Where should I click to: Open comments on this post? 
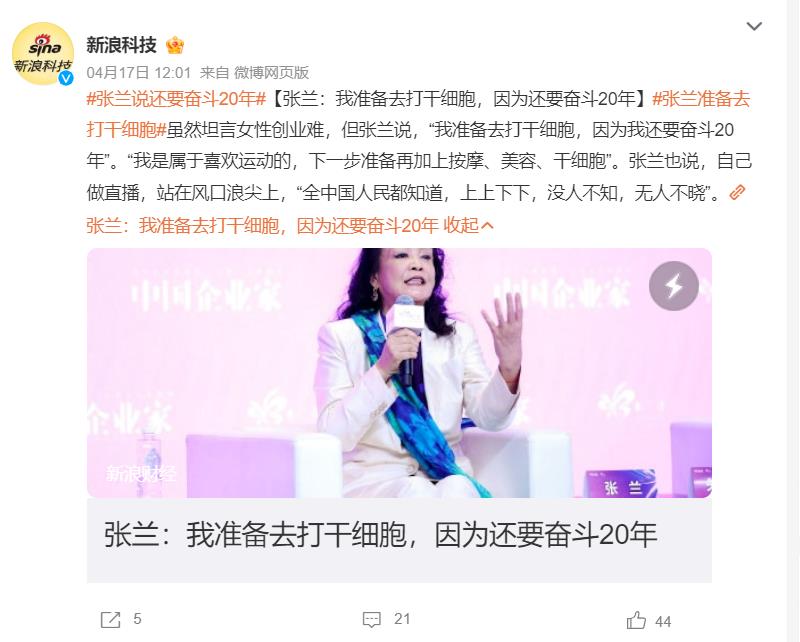click(386, 620)
